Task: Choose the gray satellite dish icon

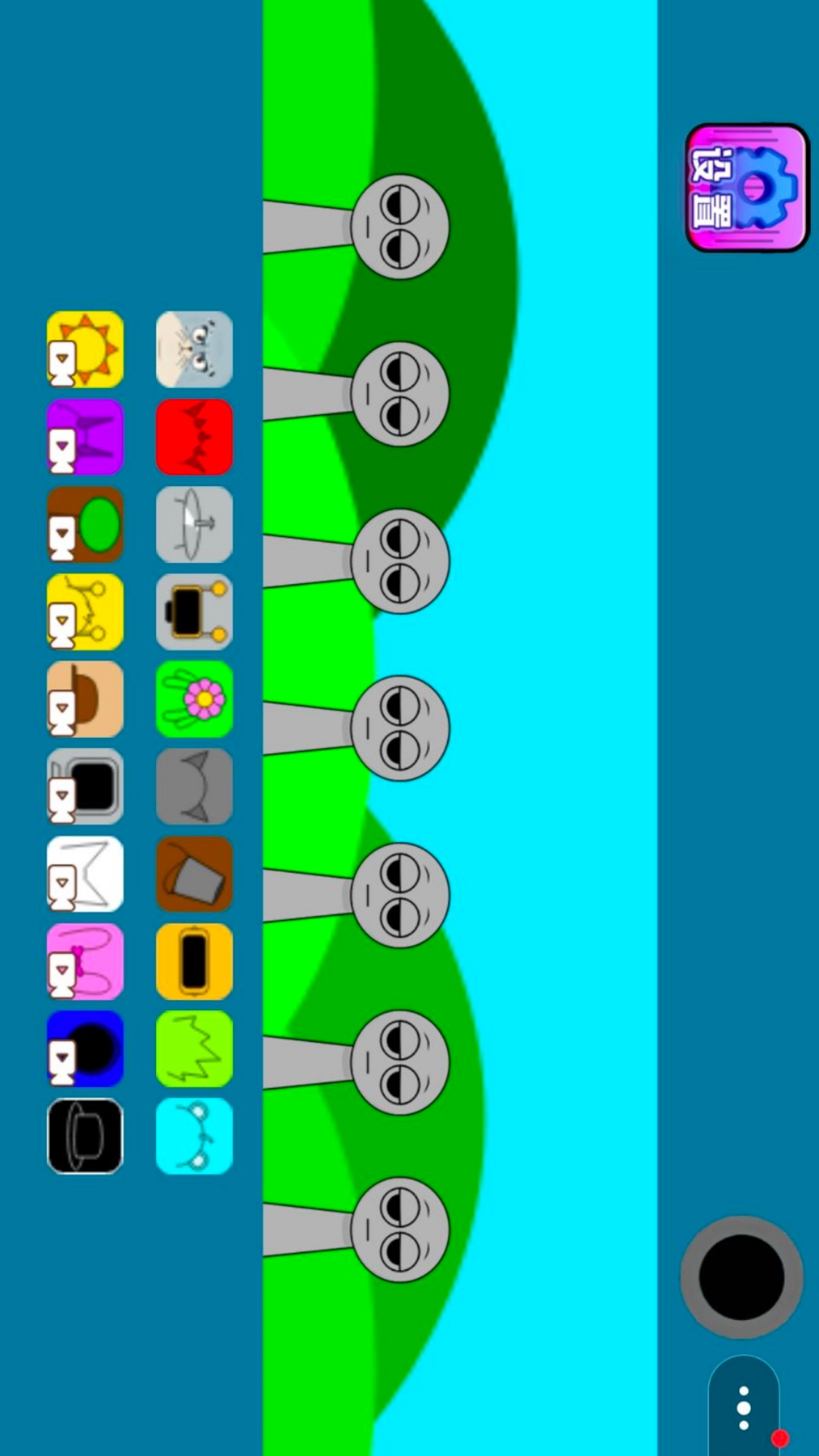Action: (x=194, y=524)
